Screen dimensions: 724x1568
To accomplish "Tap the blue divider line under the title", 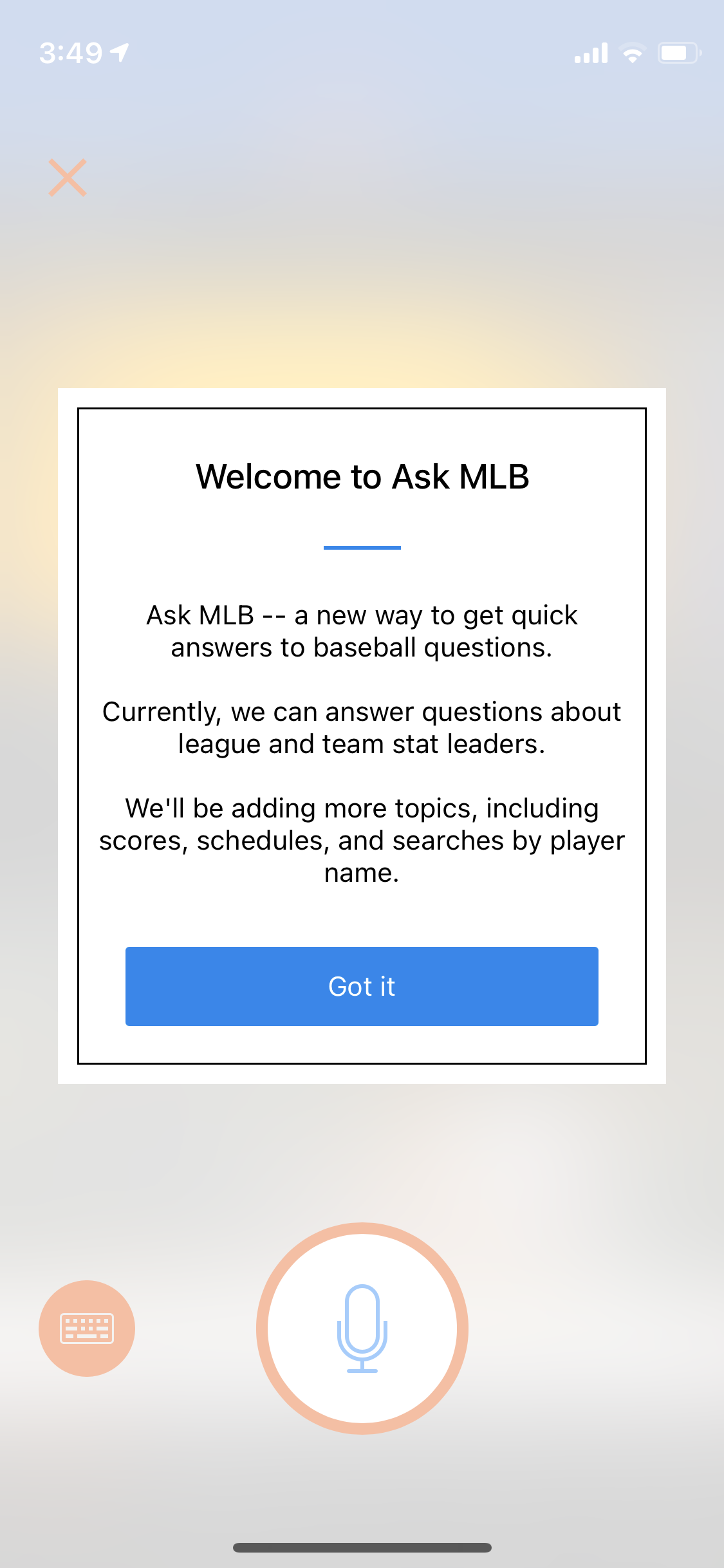I will (362, 546).
